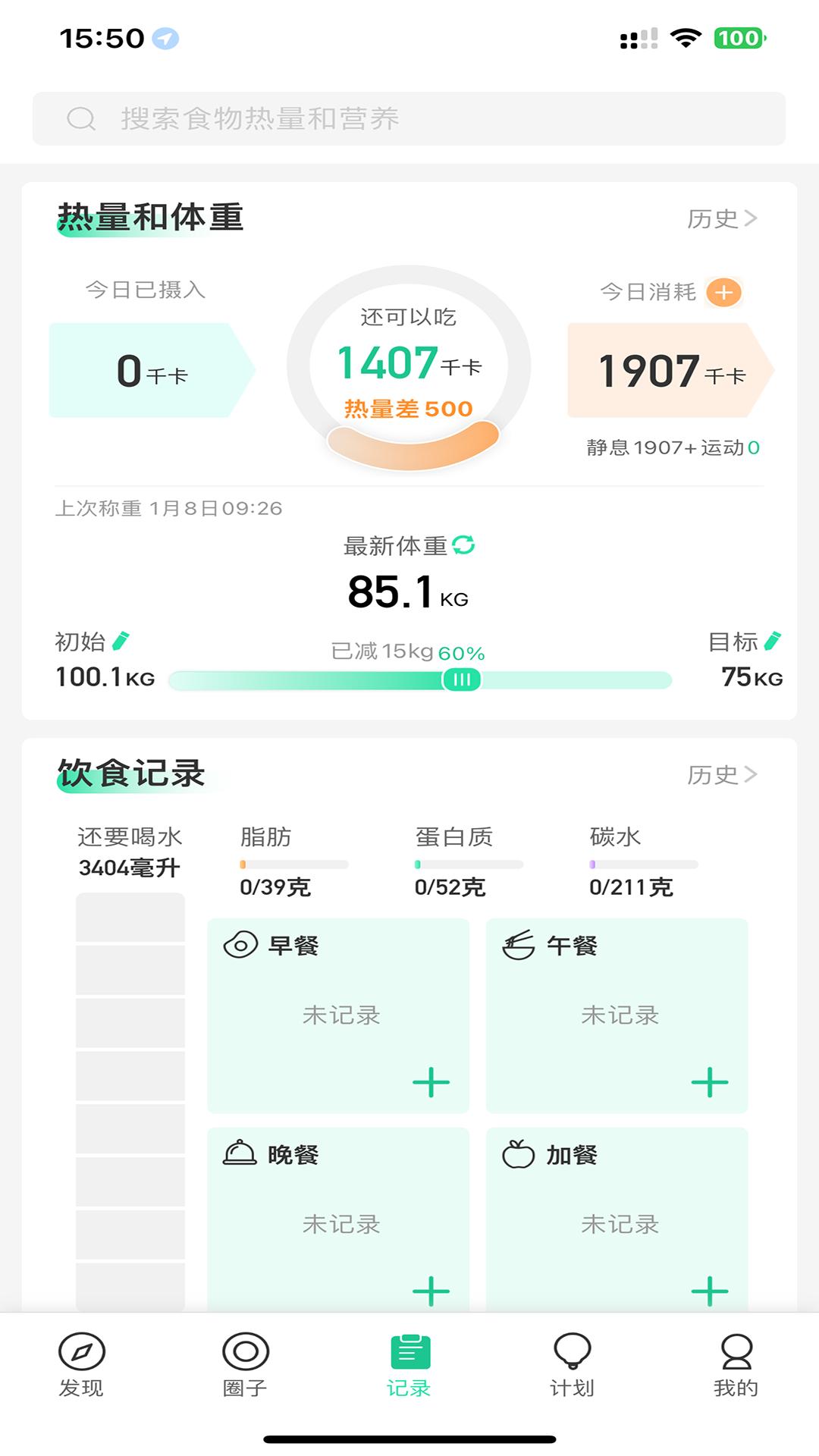Mark a water cup in the 还要喝水 column
The width and height of the screenshot is (819, 1456).
click(130, 918)
